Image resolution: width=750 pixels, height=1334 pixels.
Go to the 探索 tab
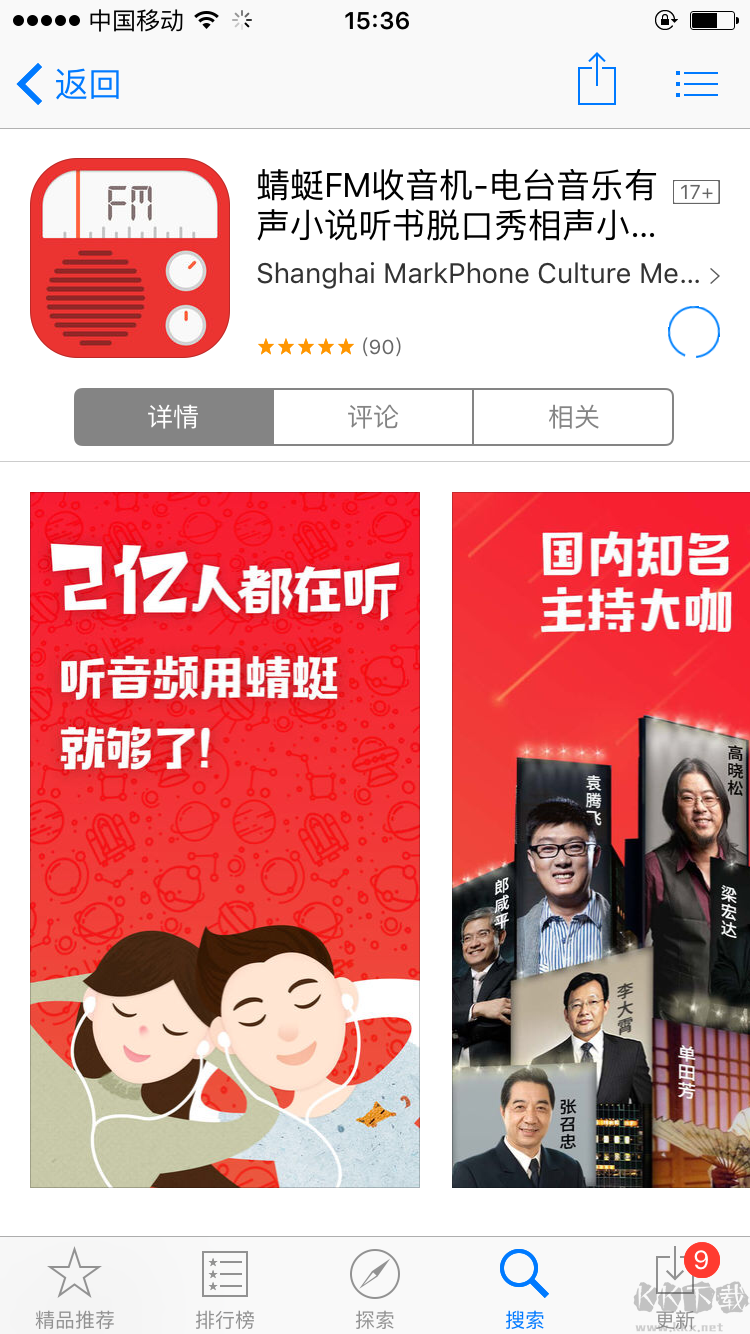click(375, 1288)
